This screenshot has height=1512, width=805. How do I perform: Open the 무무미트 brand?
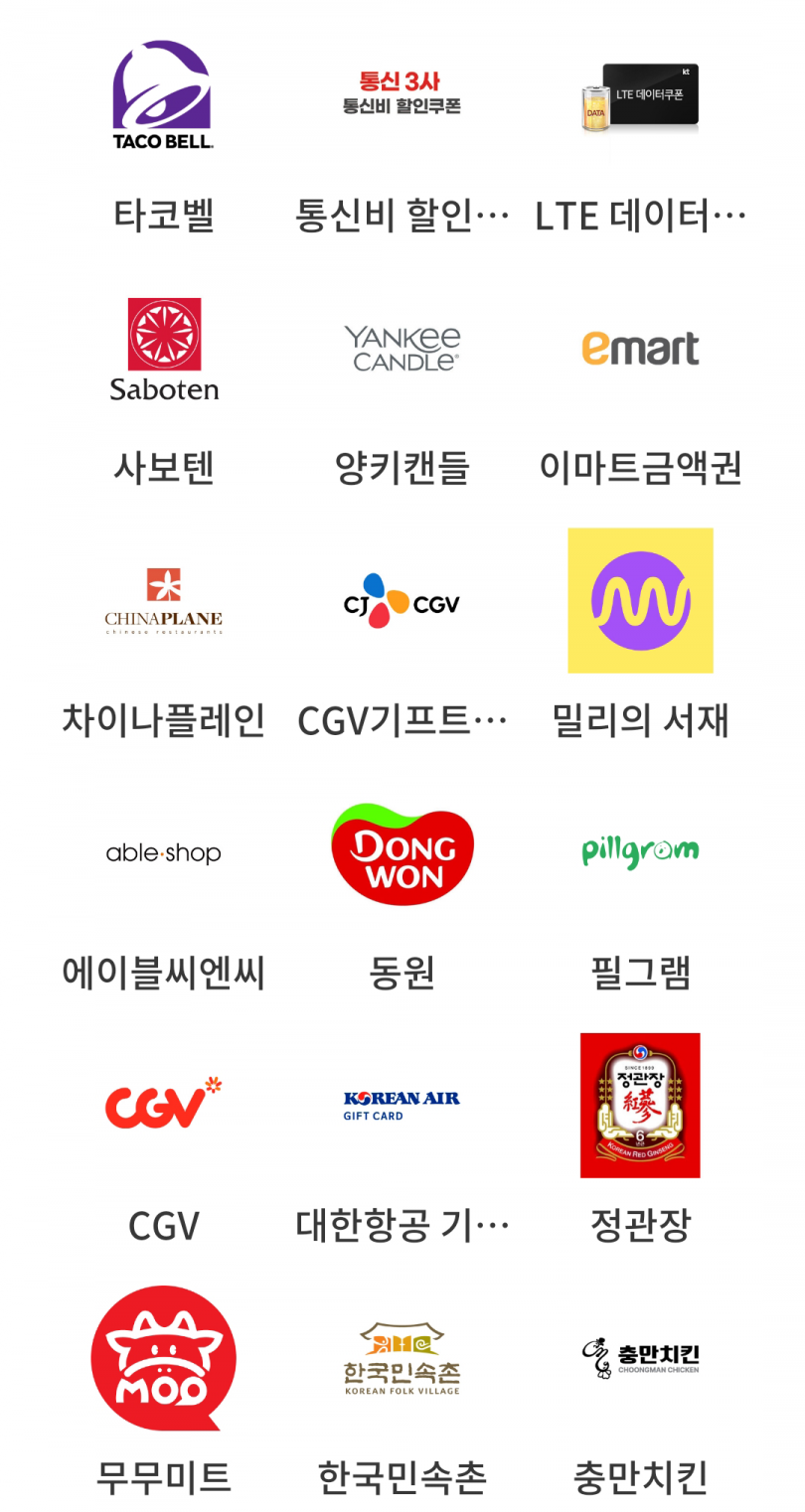(164, 1398)
